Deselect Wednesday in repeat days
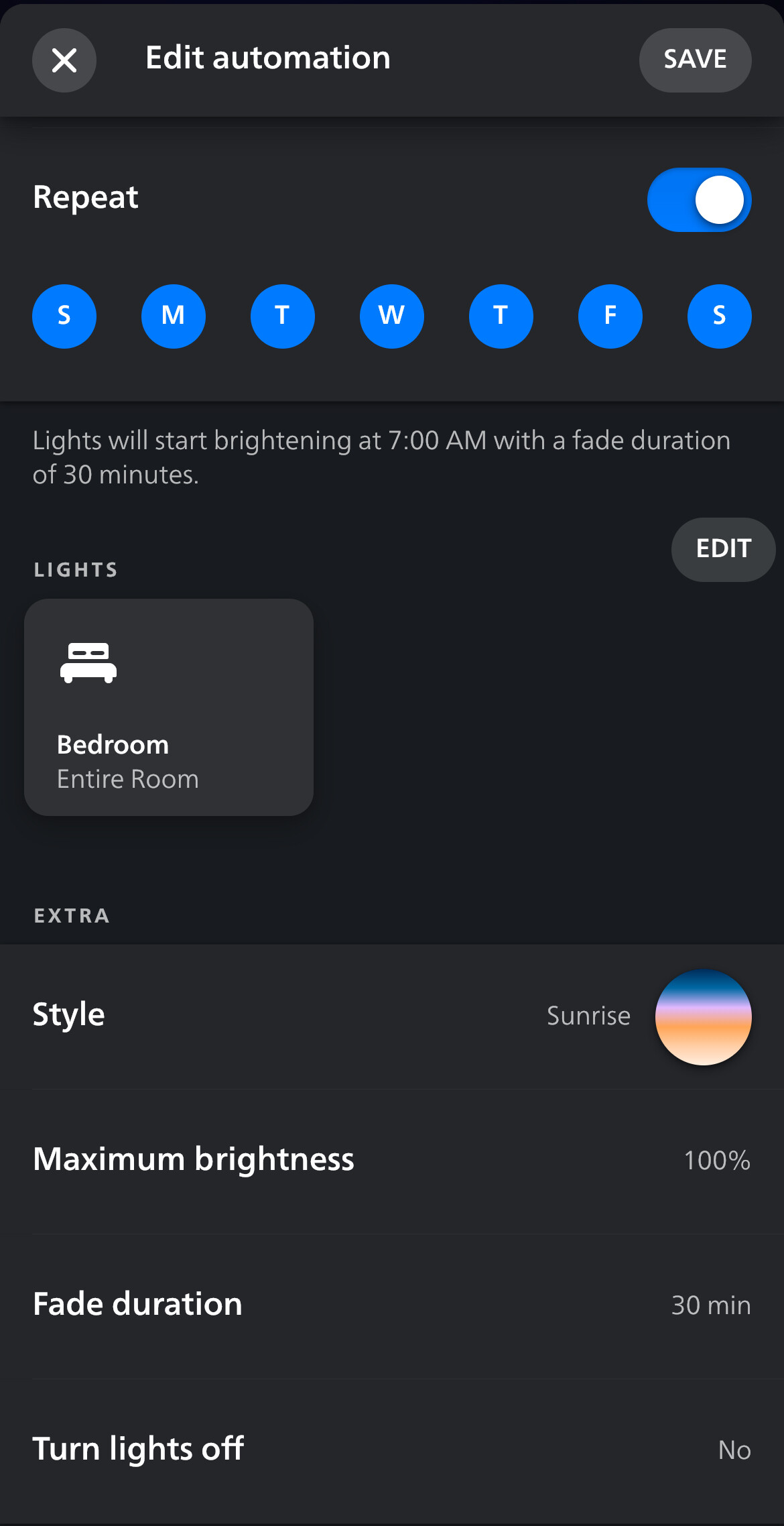This screenshot has width=784, height=1526. [x=392, y=316]
